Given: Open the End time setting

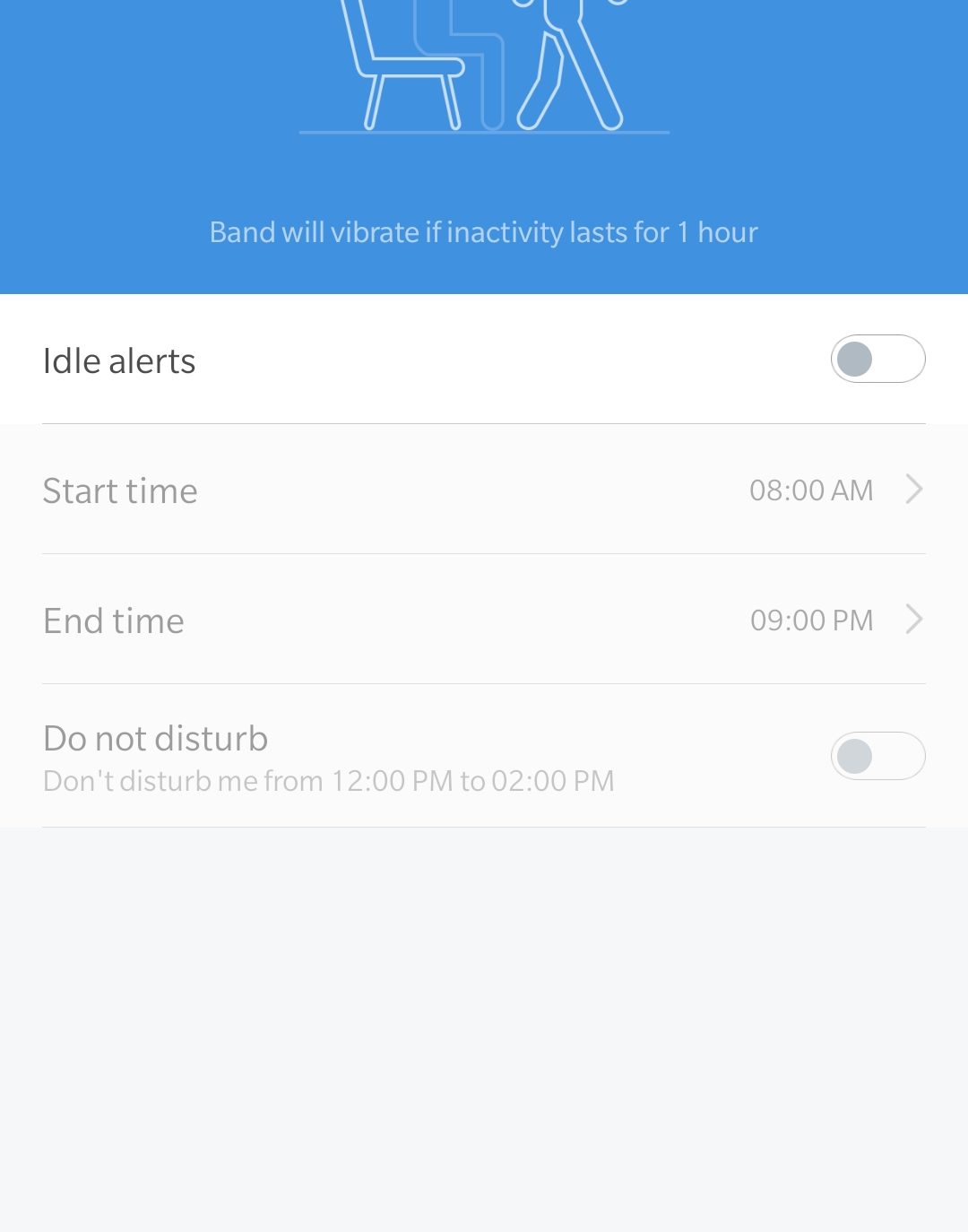Looking at the screenshot, I should pyautogui.click(x=484, y=620).
